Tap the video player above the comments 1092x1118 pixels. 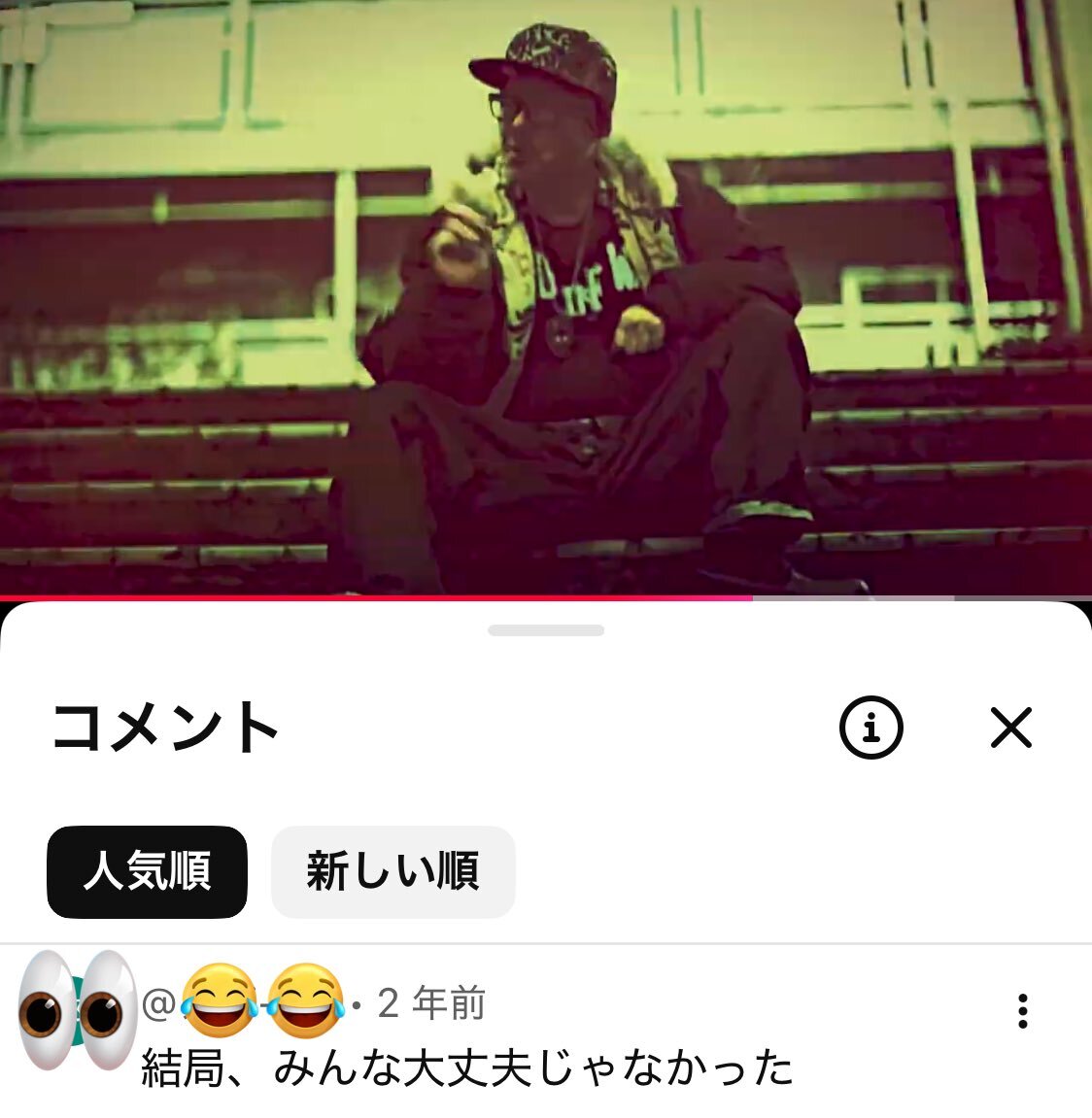pos(546,291)
